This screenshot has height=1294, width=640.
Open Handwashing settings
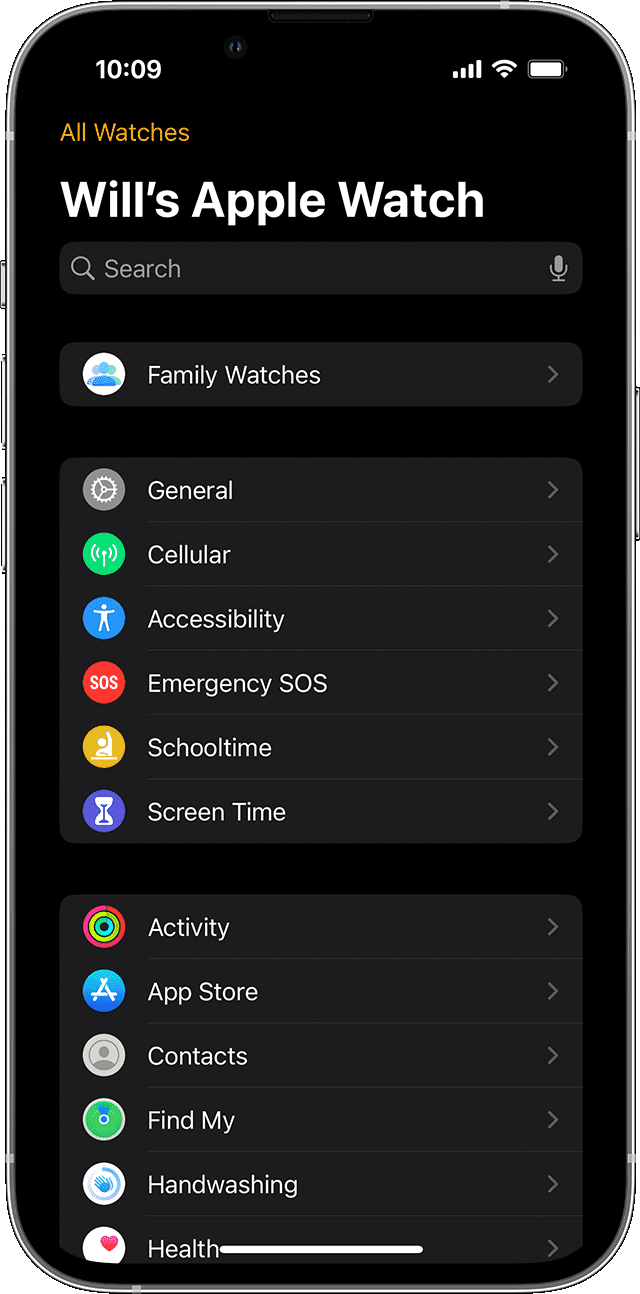[320, 1185]
